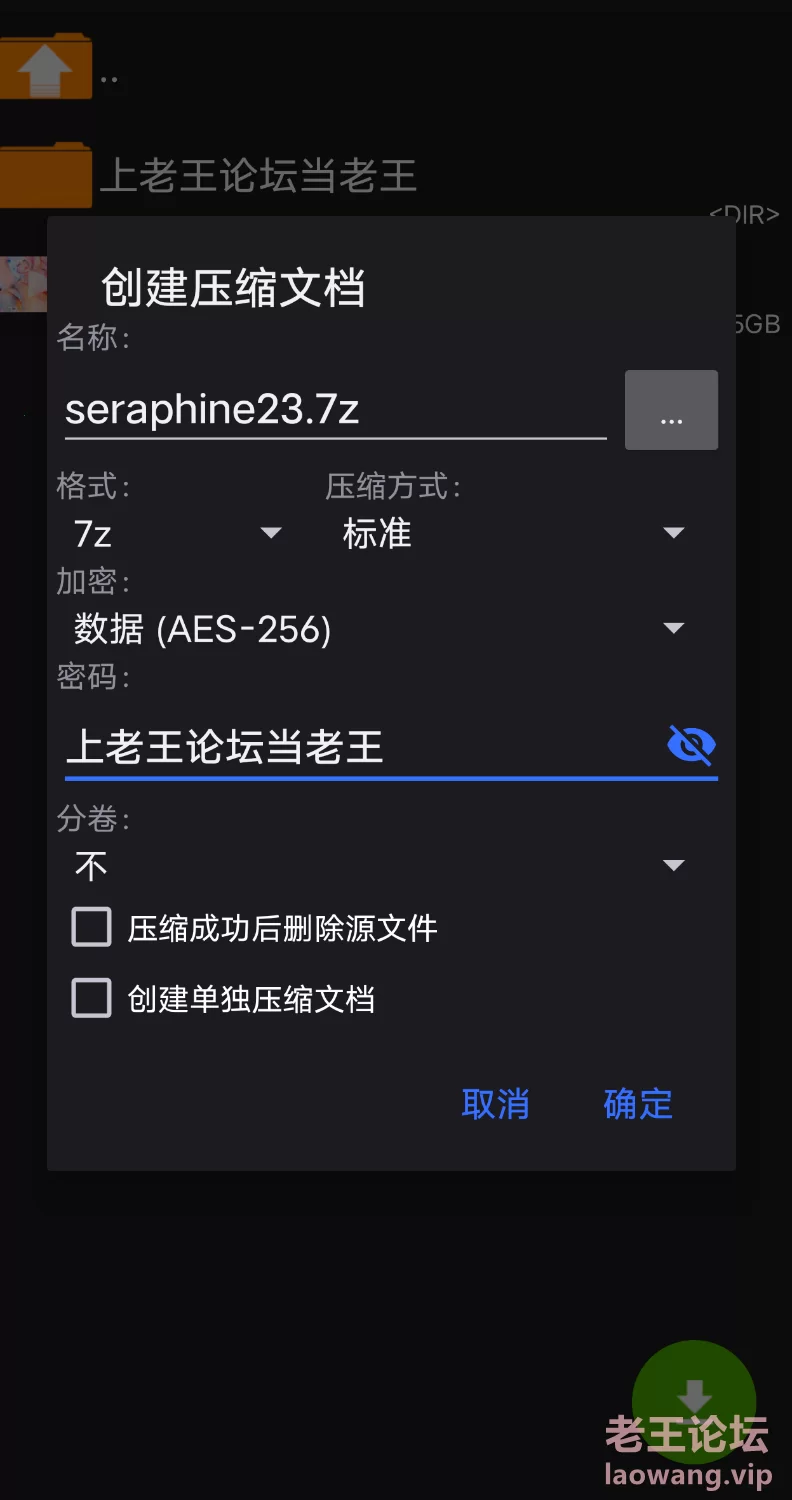Toggle password visibility eye icon
This screenshot has width=792, height=1500.
pos(691,745)
